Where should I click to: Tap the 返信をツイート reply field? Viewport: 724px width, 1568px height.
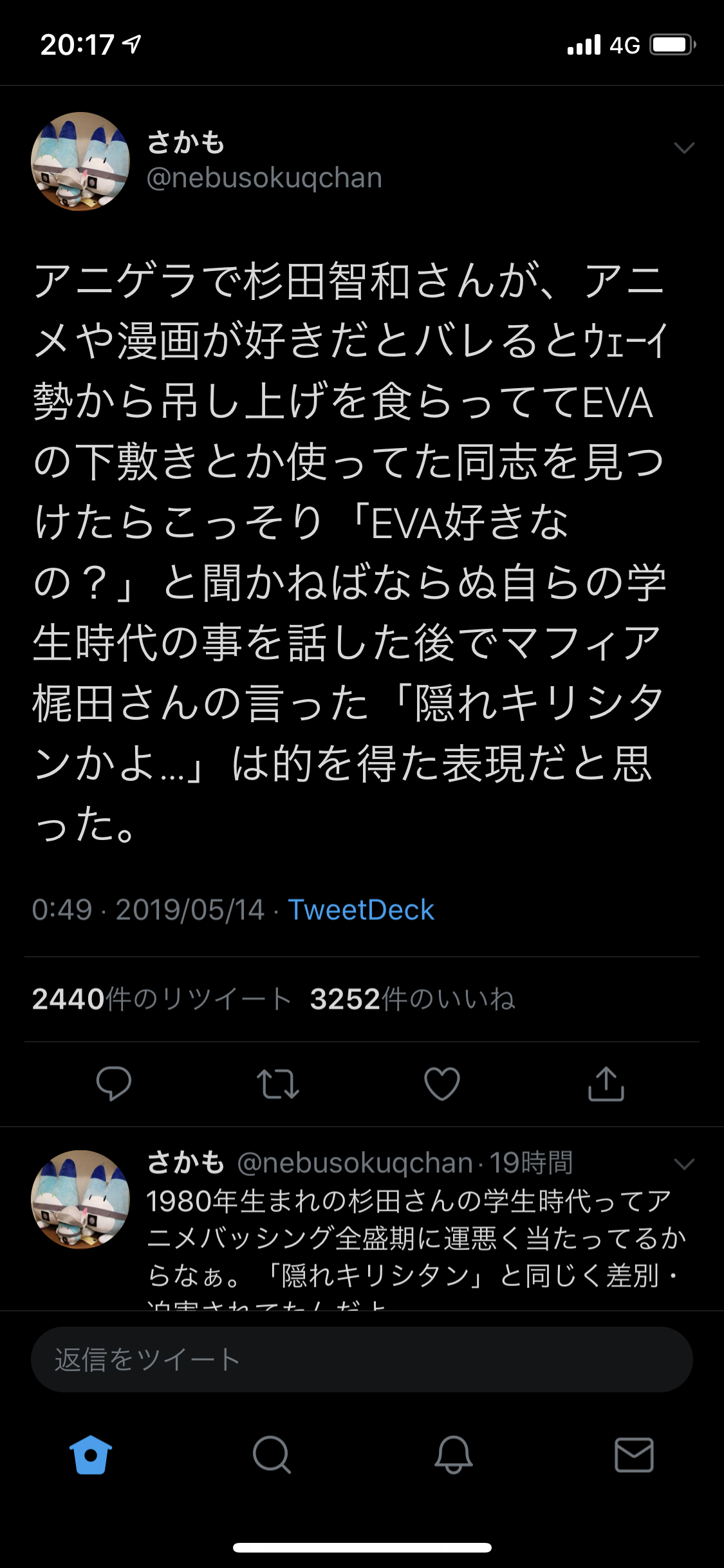[x=362, y=1359]
